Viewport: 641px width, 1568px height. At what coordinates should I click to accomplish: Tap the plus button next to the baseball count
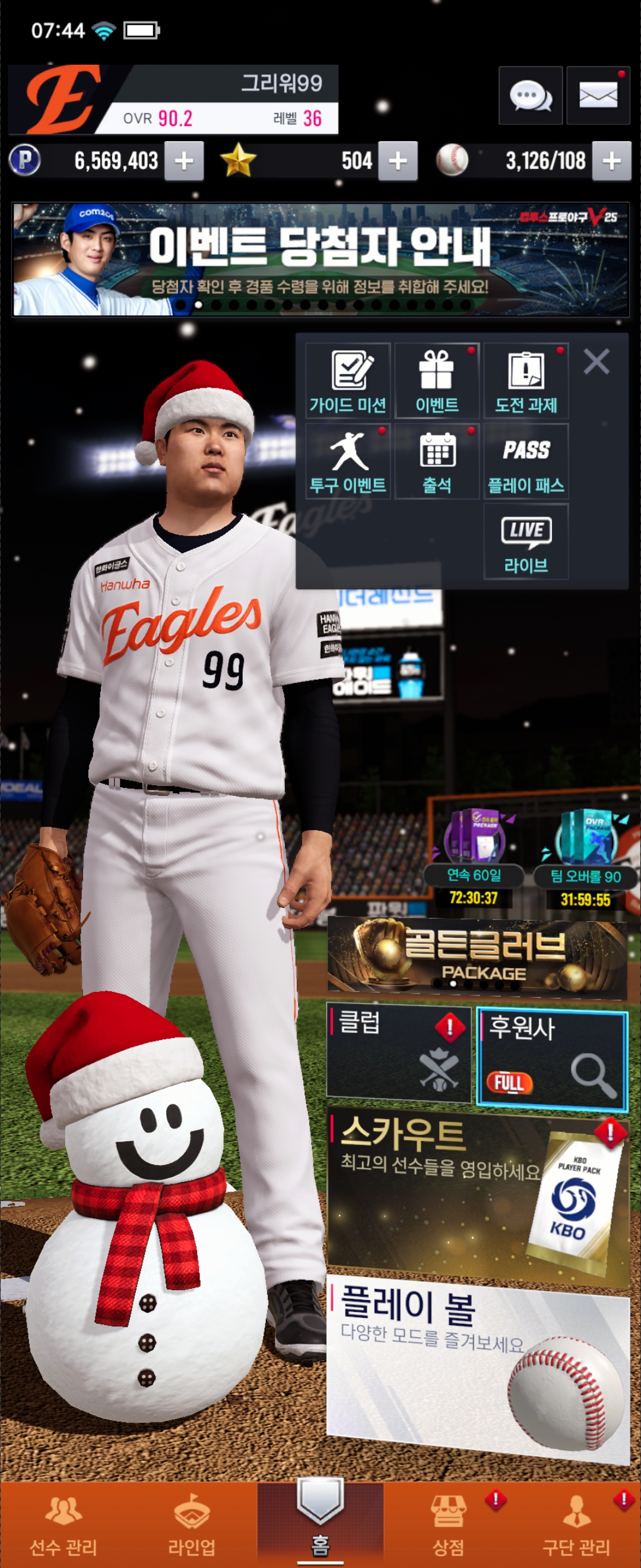(x=611, y=162)
